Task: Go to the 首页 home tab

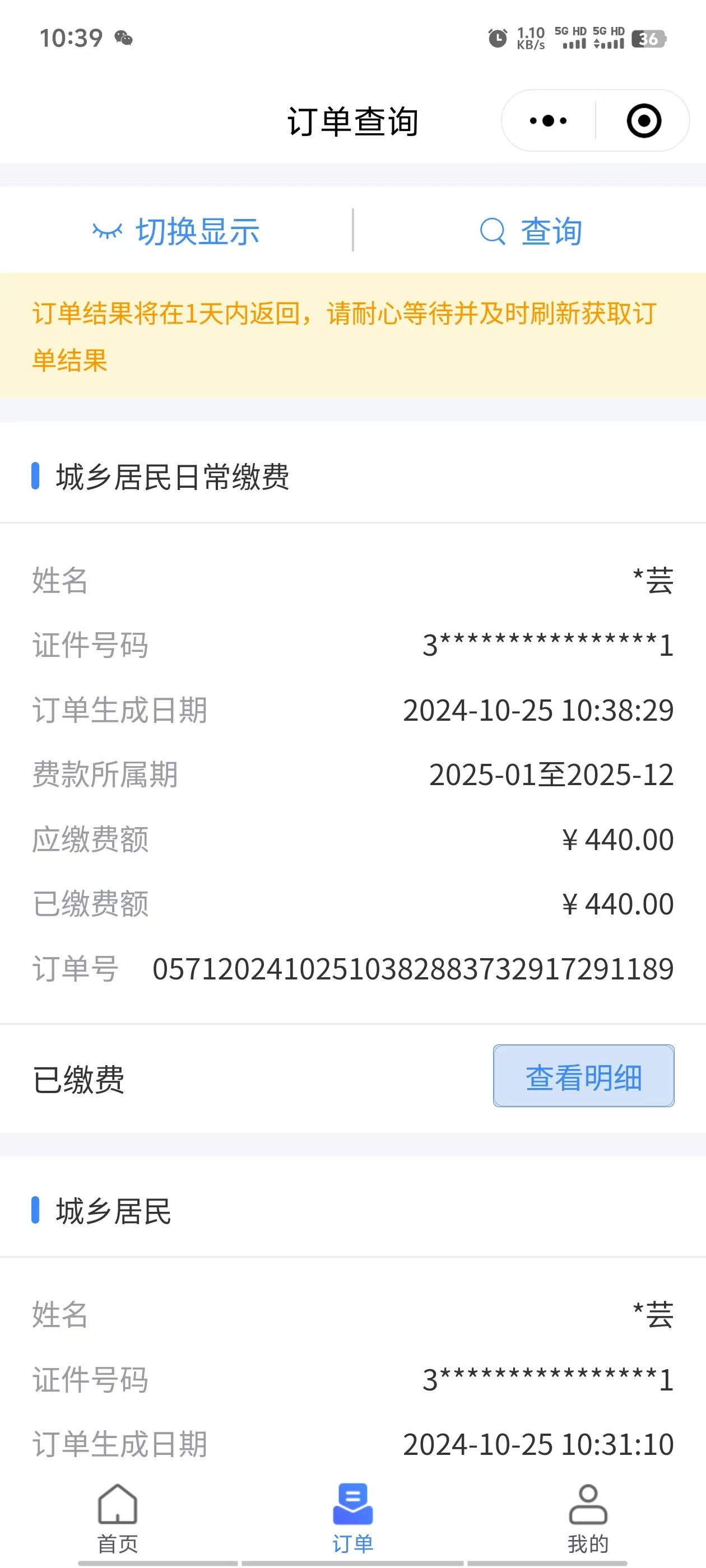Action: tap(118, 1518)
